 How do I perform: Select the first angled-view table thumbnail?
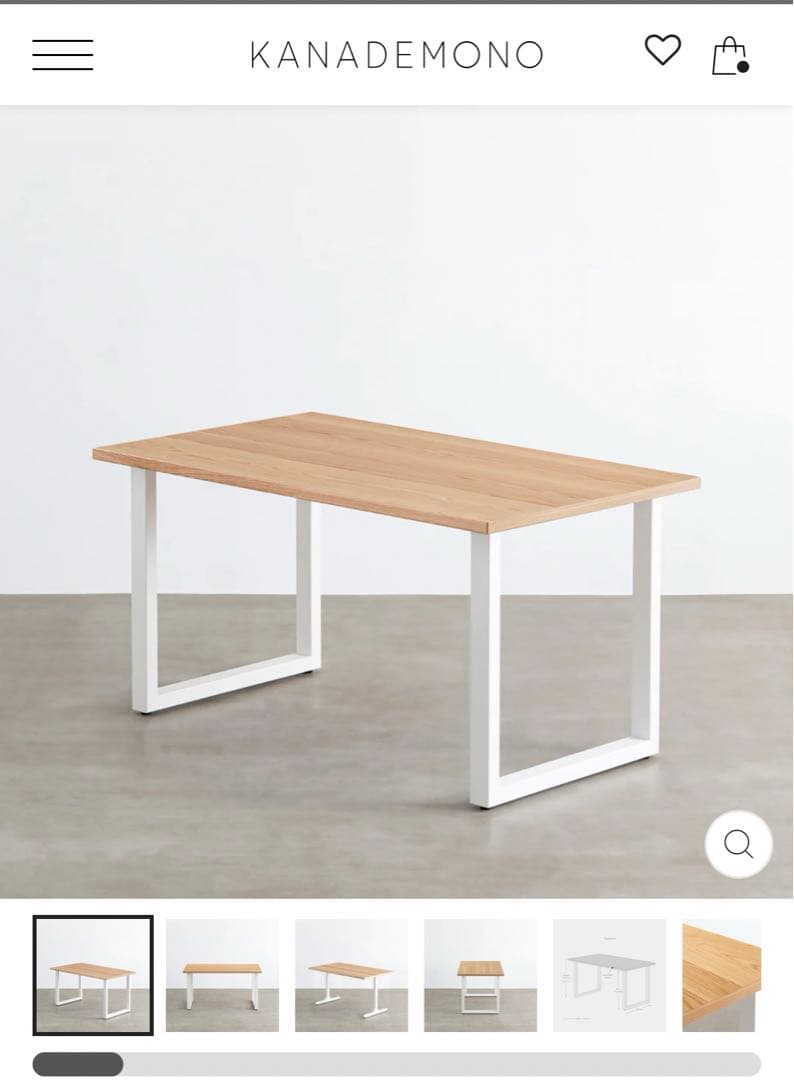(x=93, y=975)
